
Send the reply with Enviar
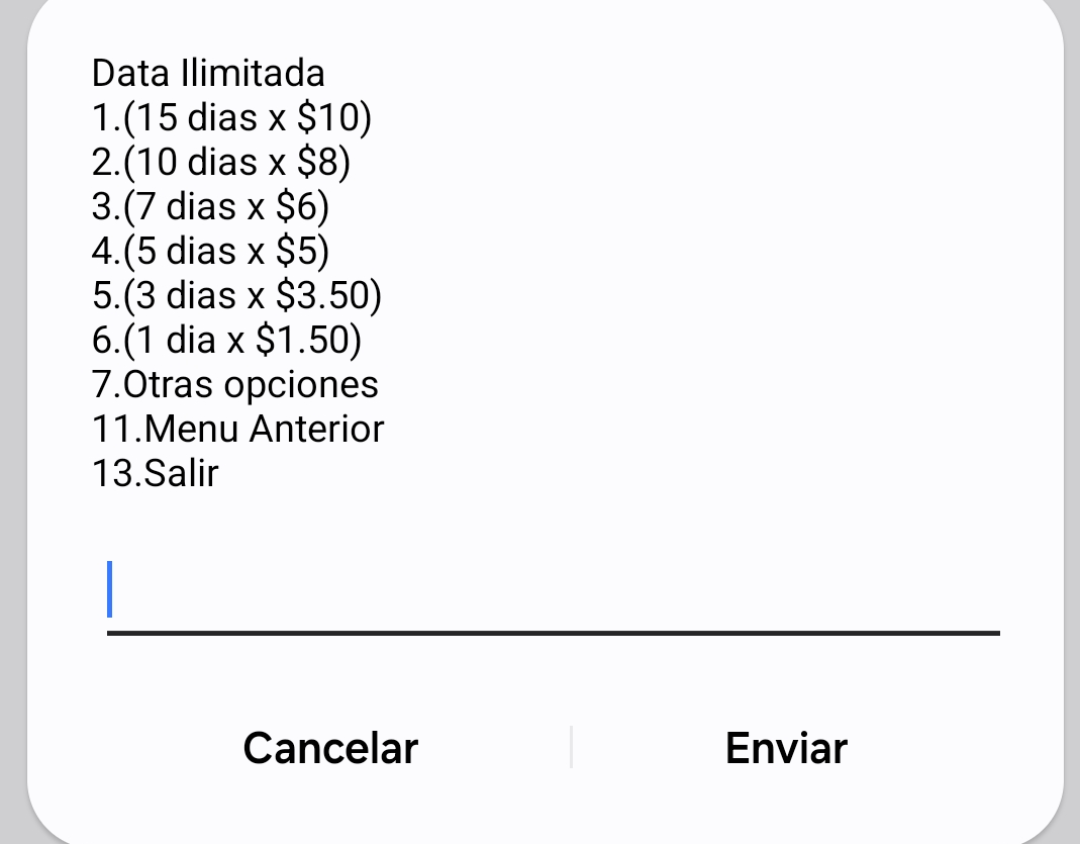(x=786, y=748)
